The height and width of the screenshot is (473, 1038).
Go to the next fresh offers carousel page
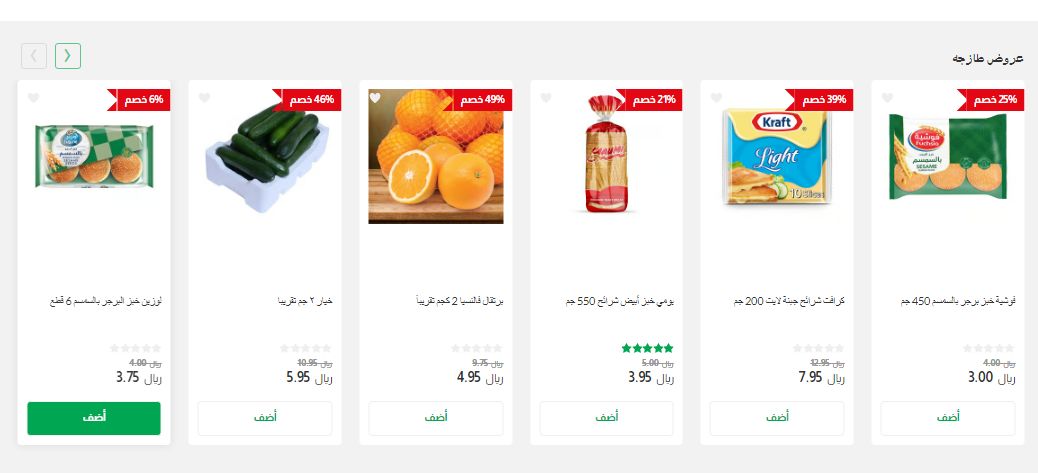[x=67, y=55]
